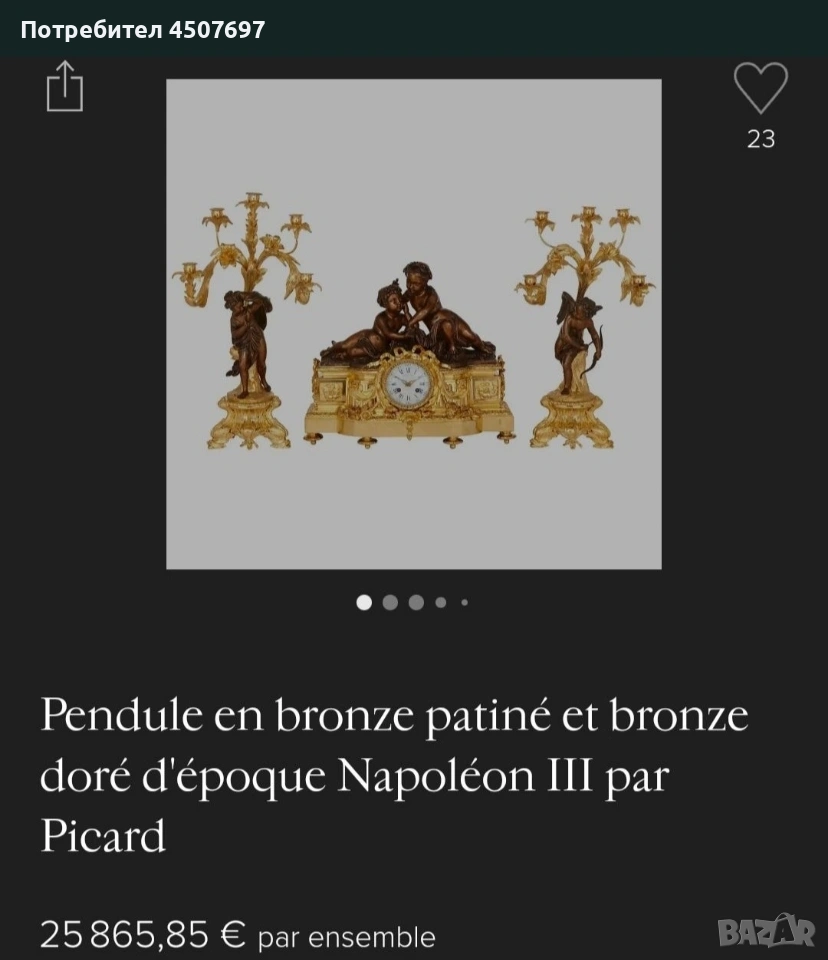
Task: Open the clock and candelabra photo
Action: point(413,324)
